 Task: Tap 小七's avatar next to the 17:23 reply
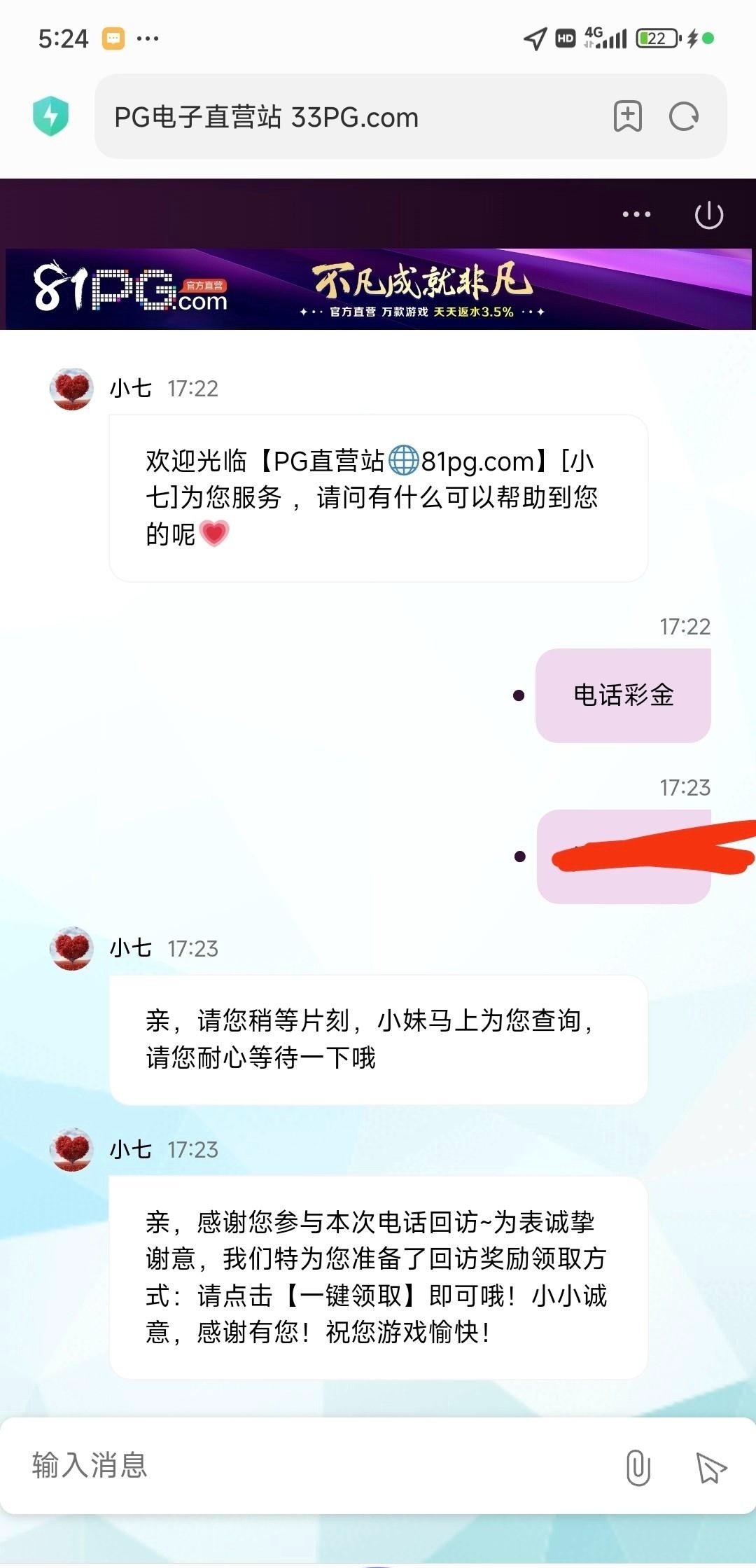tap(71, 948)
